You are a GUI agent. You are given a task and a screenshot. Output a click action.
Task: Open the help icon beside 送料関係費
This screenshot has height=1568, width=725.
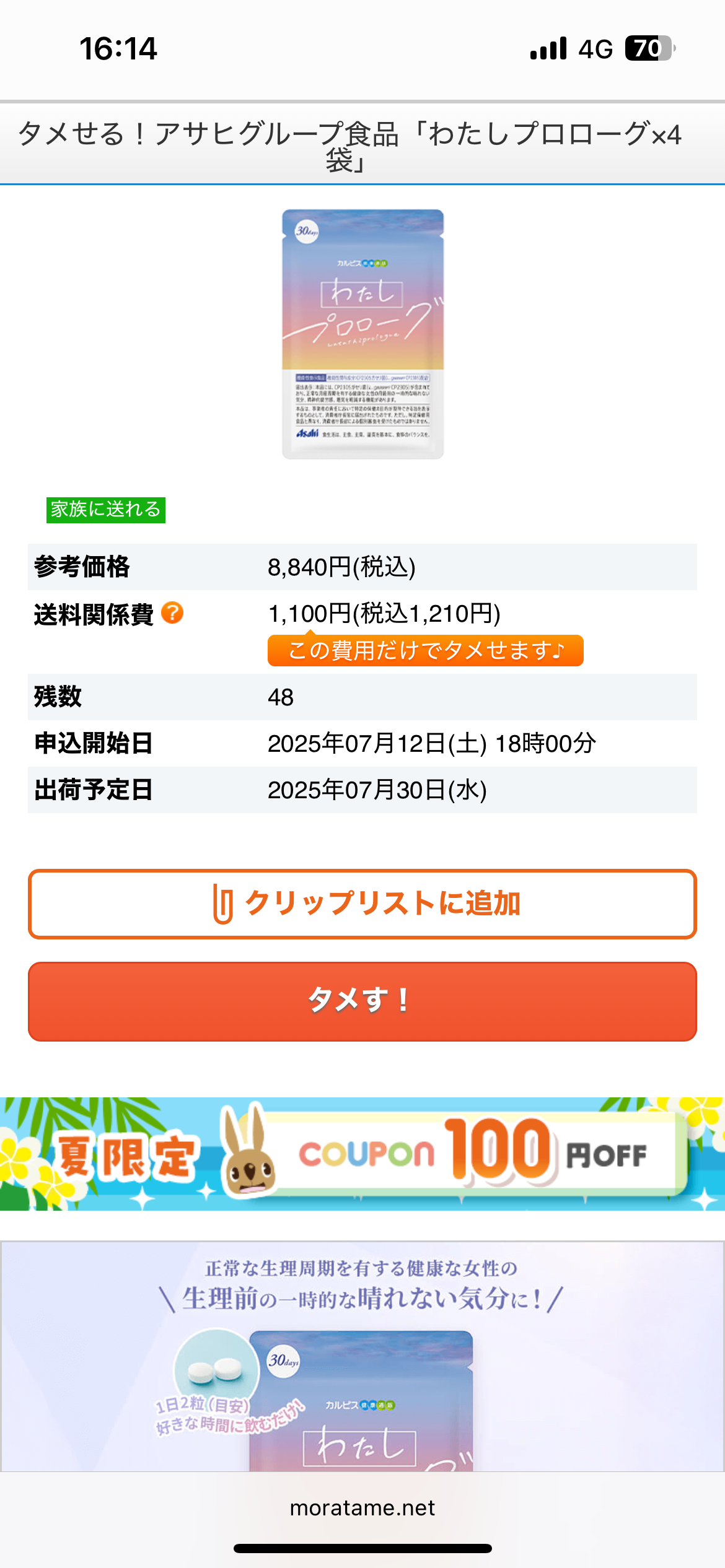click(x=172, y=613)
